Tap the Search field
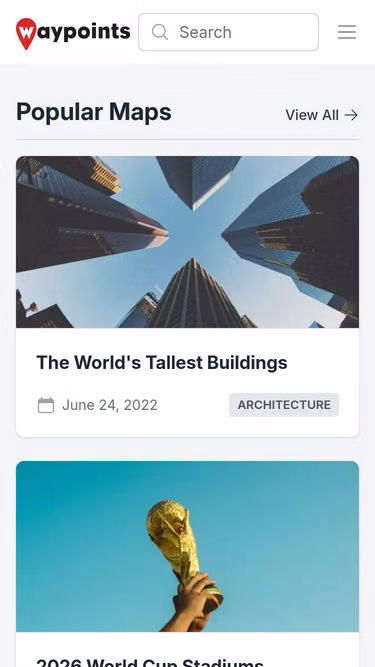Screen dimensions: 375x667 228,32
